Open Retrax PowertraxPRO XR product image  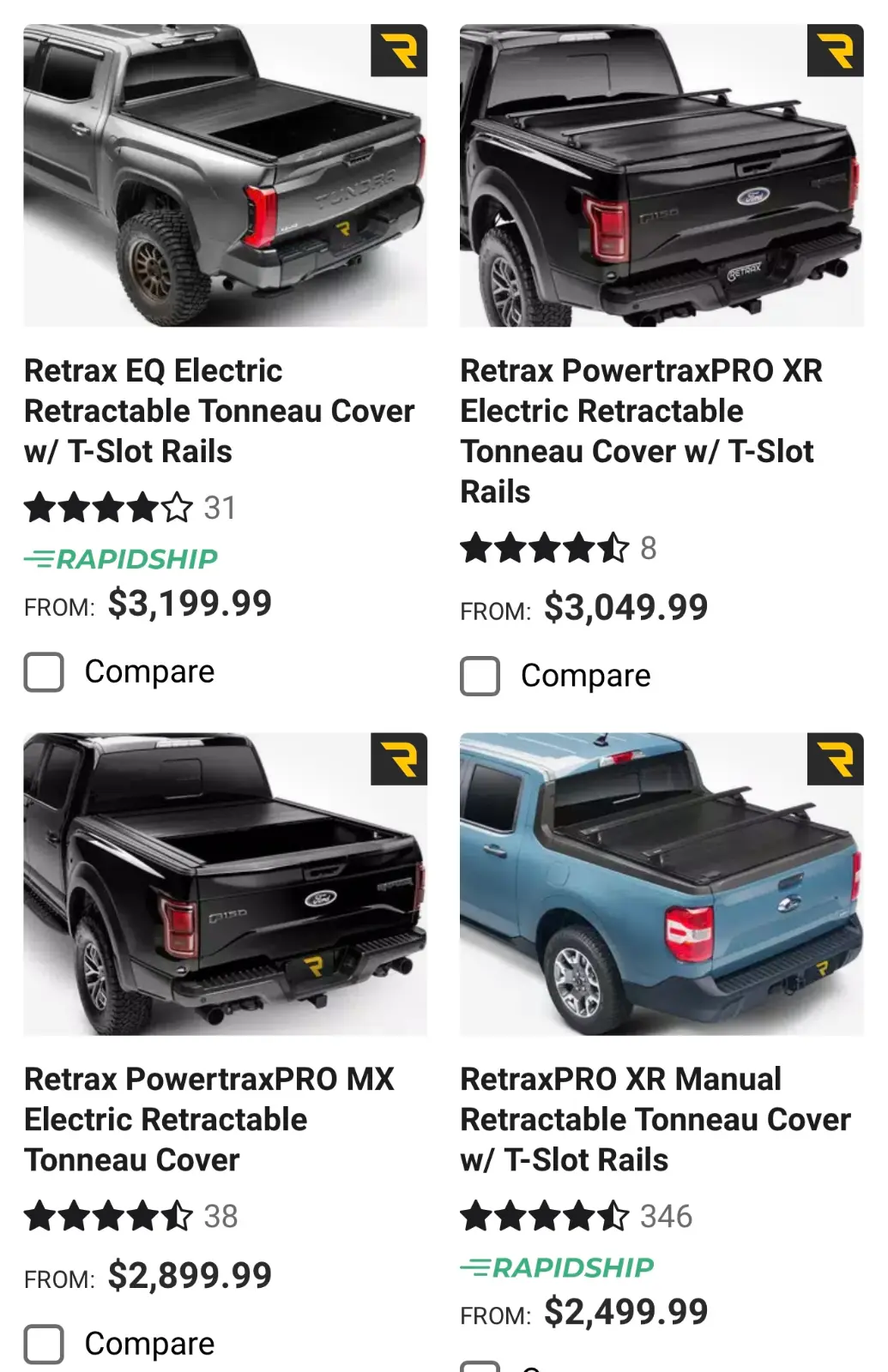pos(661,176)
